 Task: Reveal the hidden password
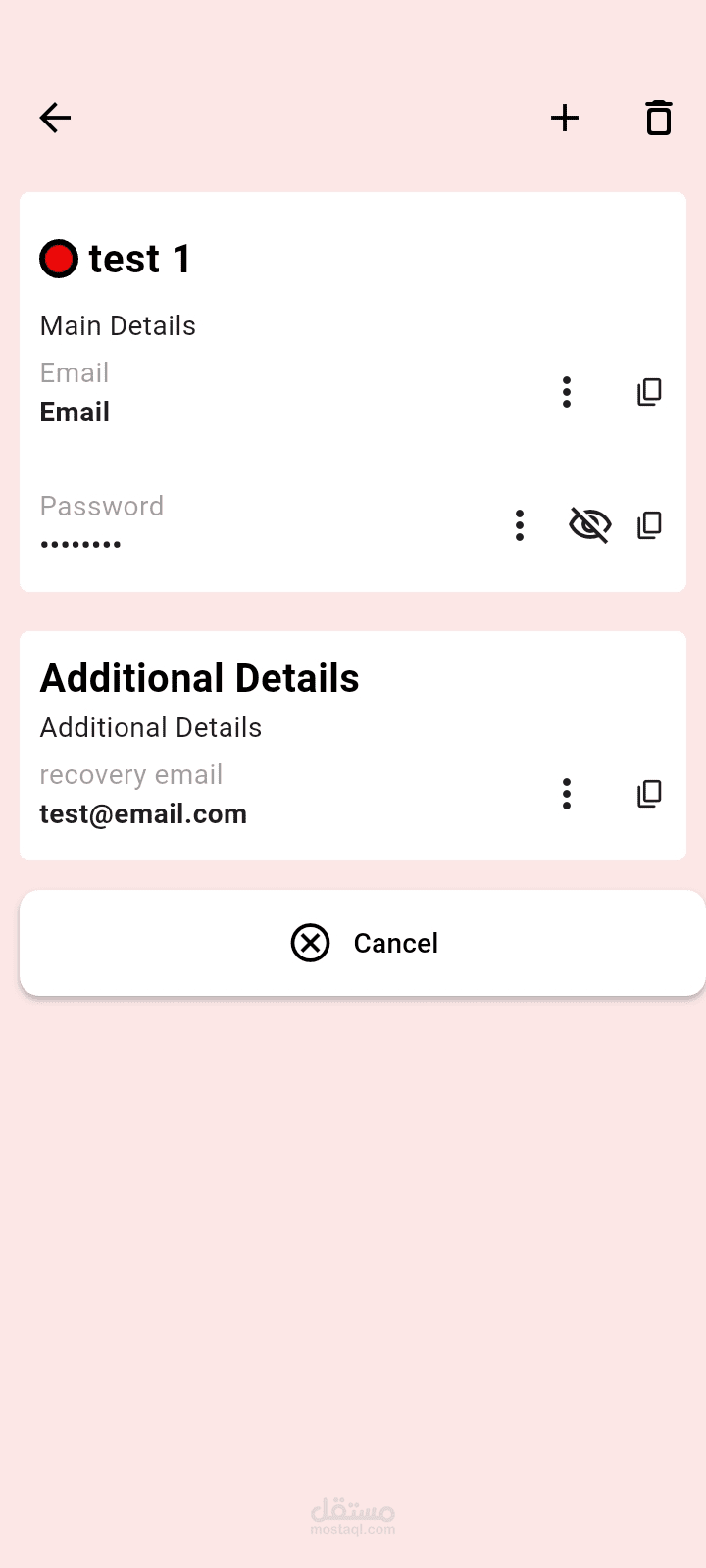(x=590, y=525)
